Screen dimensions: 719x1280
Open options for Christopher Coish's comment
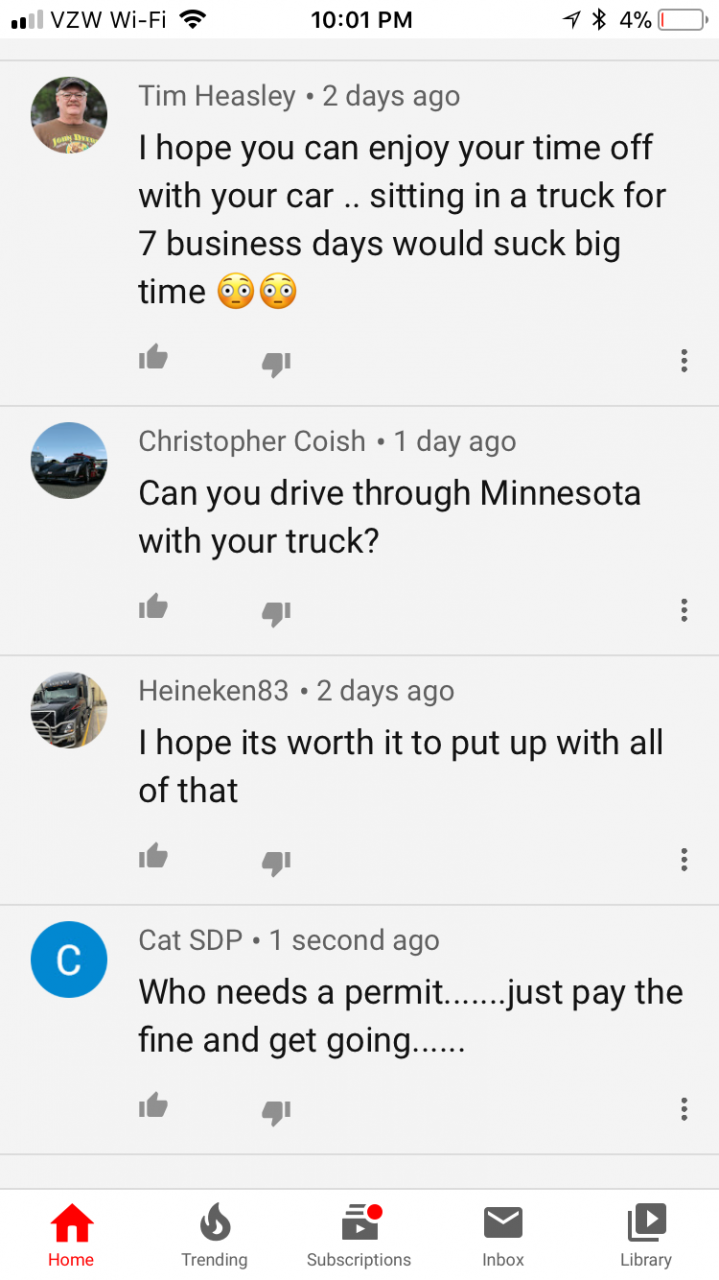click(684, 610)
